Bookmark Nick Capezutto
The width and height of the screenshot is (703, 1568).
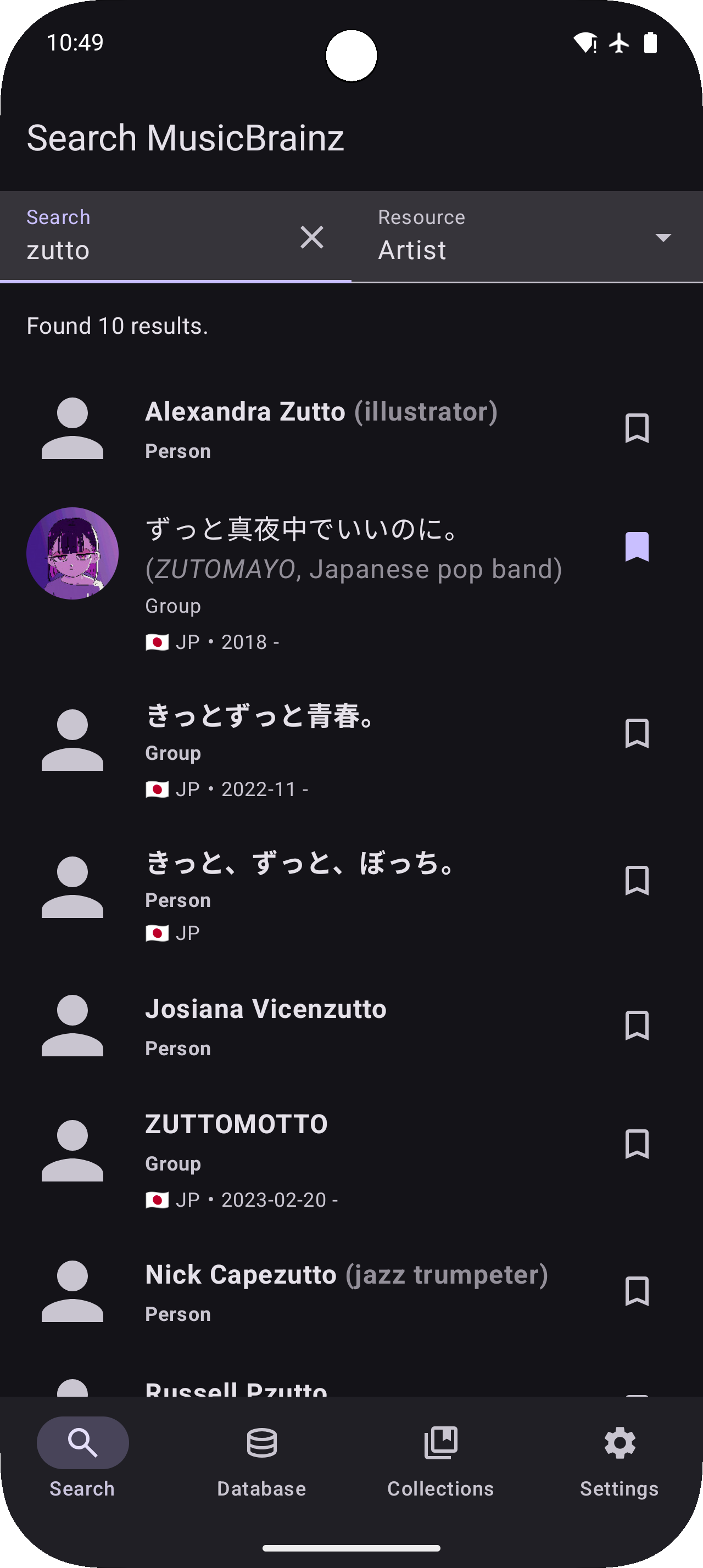point(637,1291)
